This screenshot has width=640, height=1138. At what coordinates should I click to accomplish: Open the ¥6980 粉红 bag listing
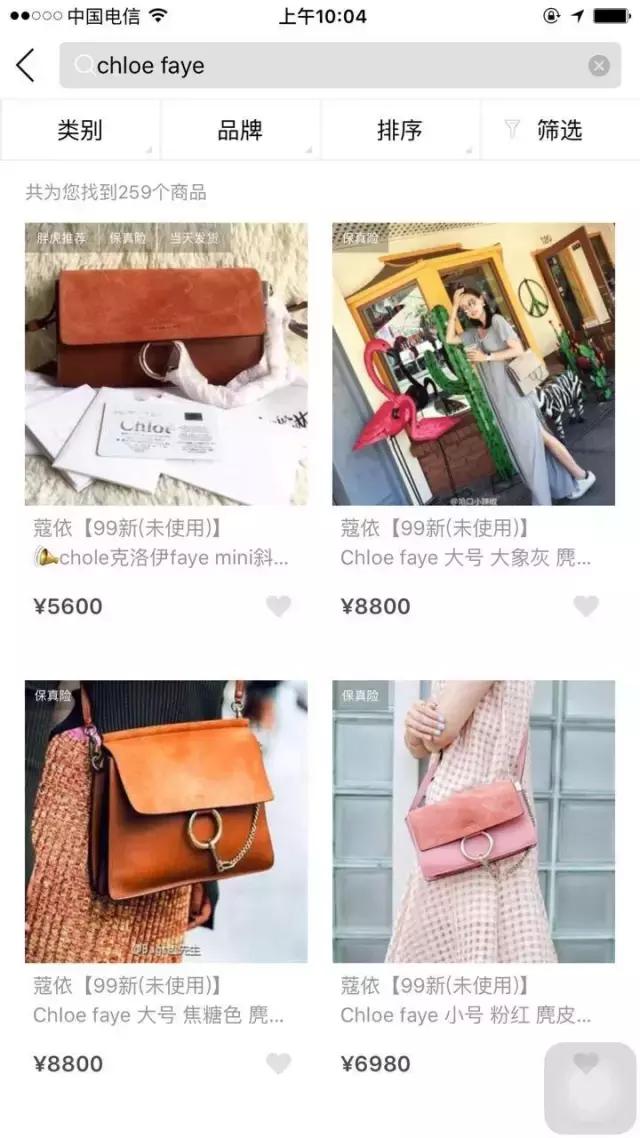(x=473, y=822)
